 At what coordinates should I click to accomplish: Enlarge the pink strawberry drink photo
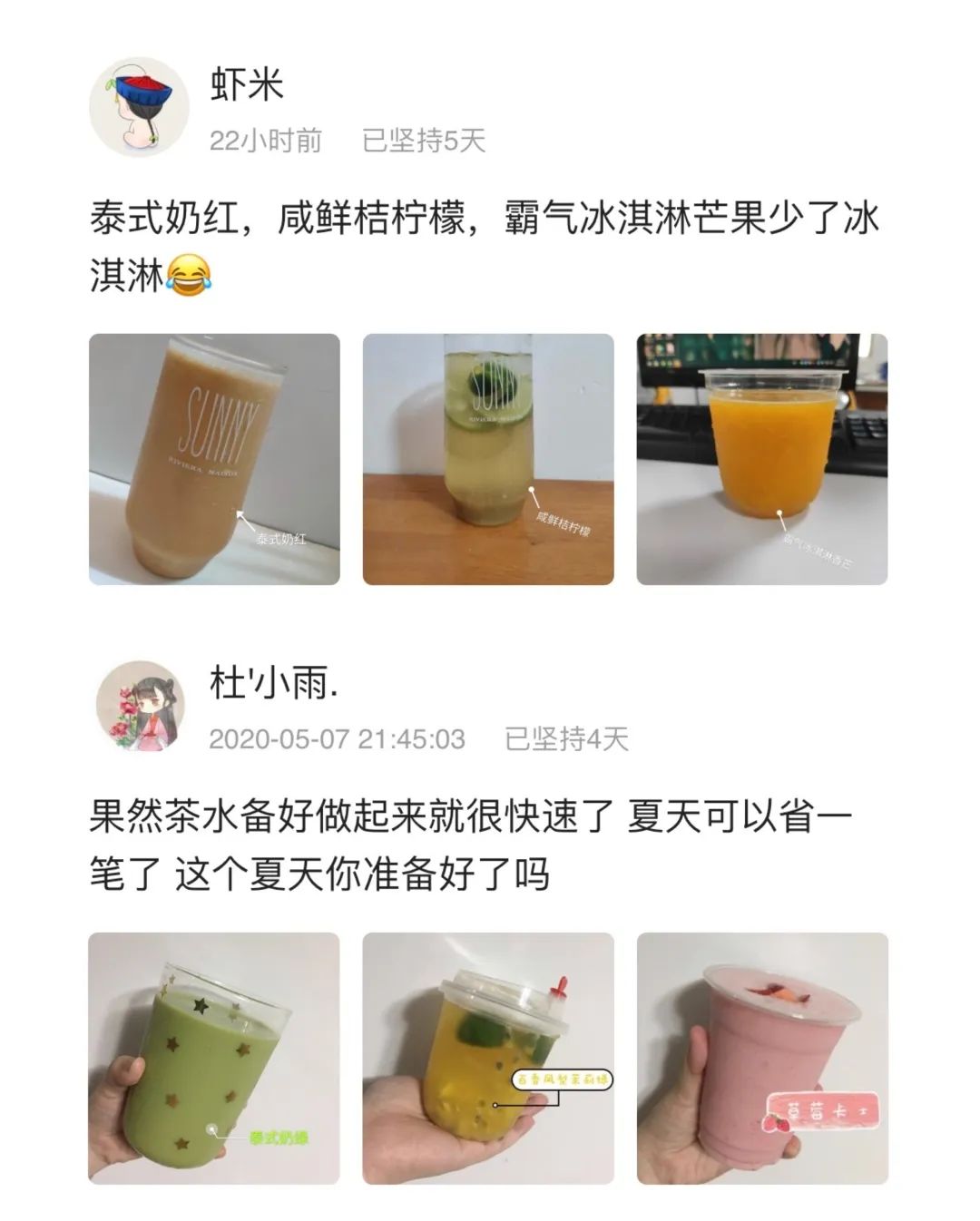762,1058
